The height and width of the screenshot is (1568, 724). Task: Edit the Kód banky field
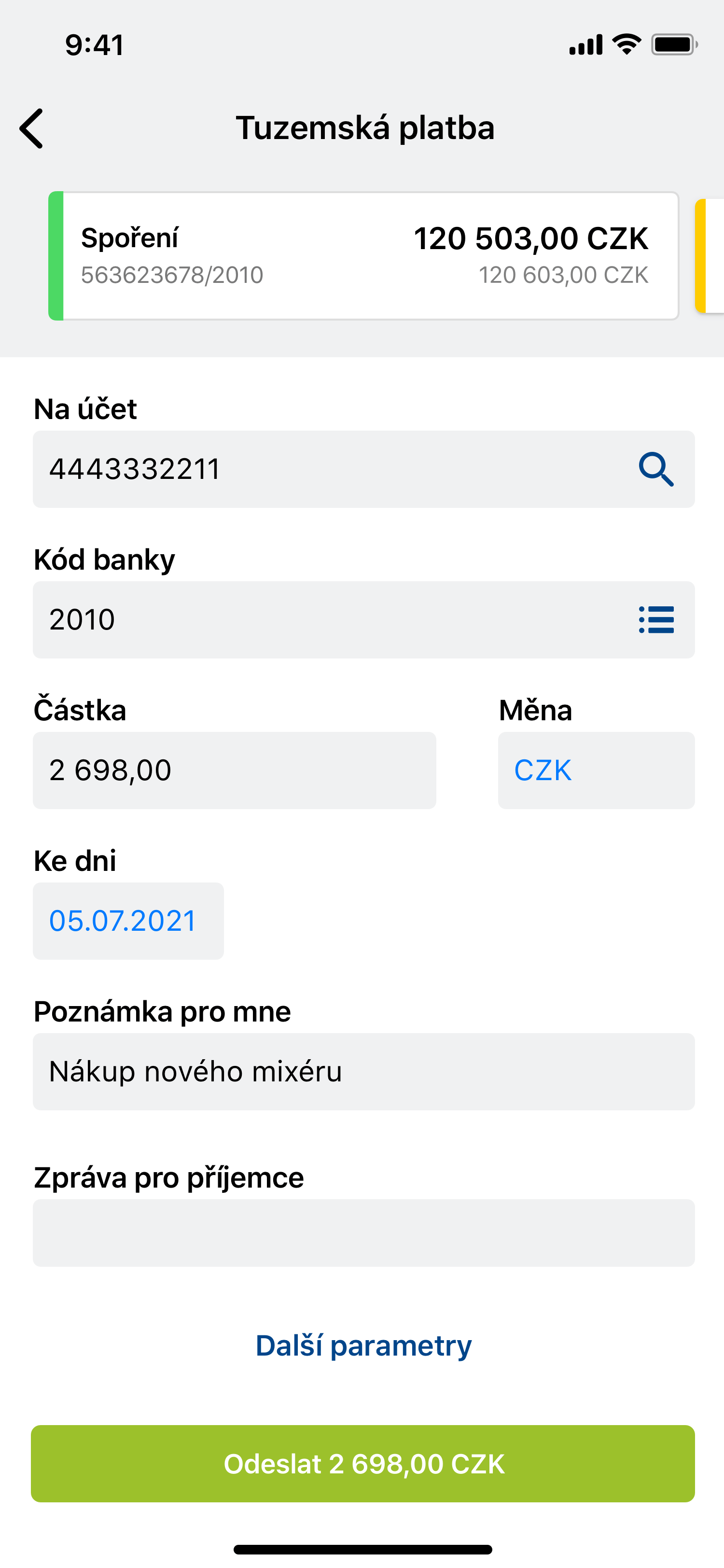tap(329, 620)
